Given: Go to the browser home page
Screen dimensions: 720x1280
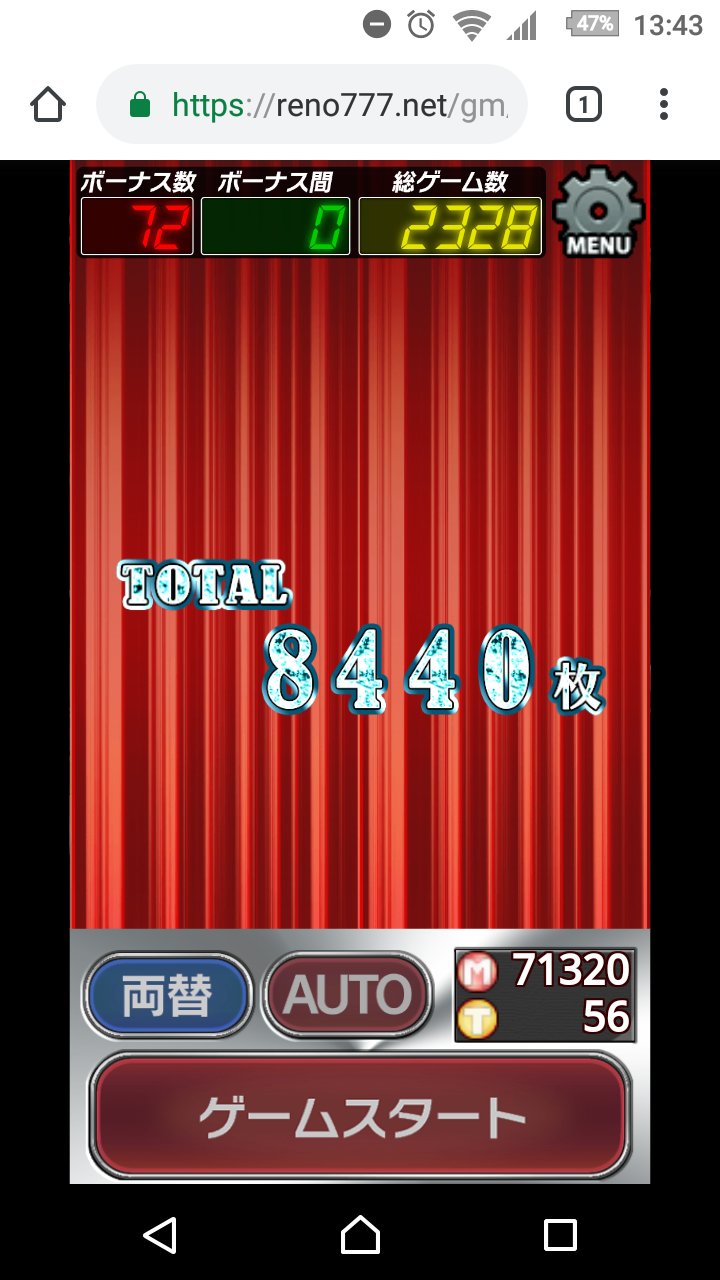Looking at the screenshot, I should 48,104.
